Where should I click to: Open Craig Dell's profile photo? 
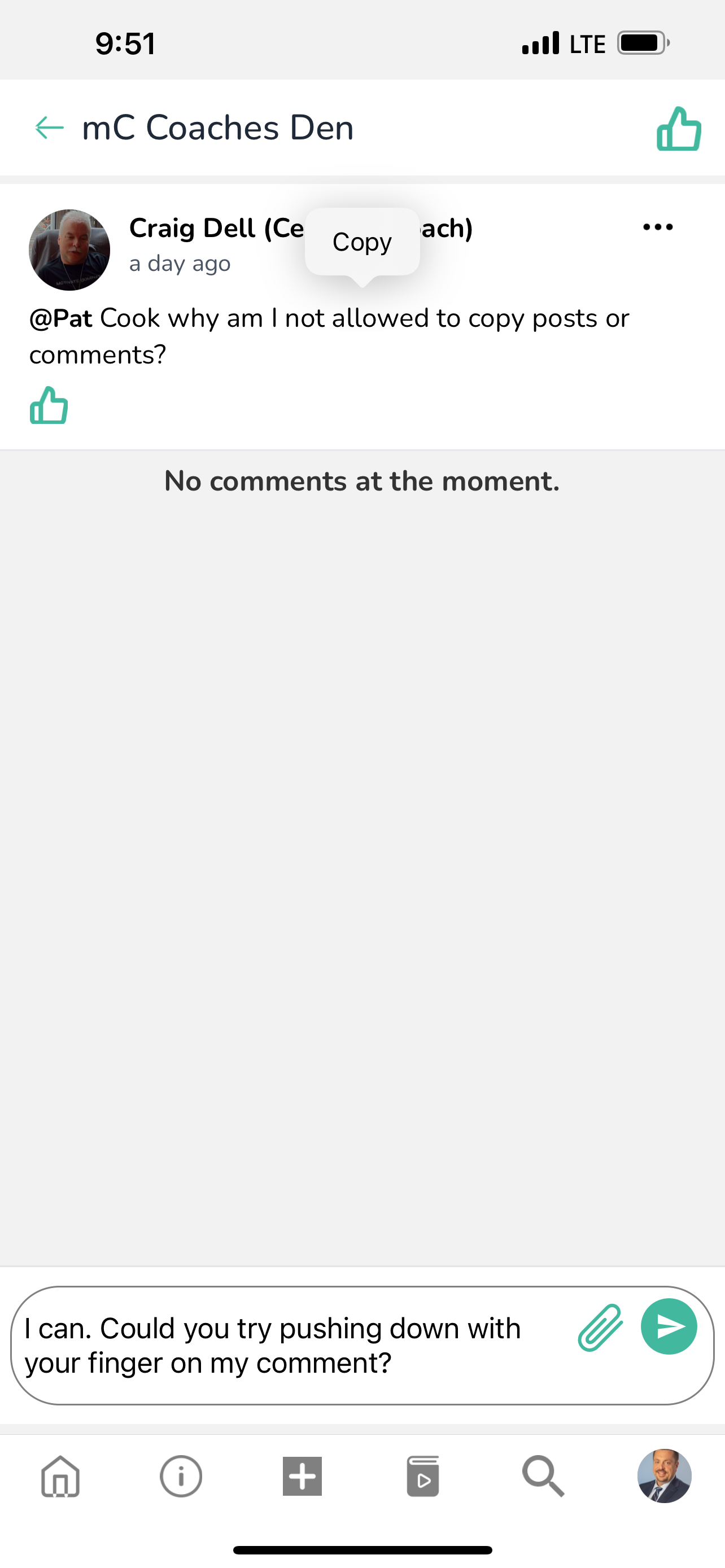click(69, 249)
